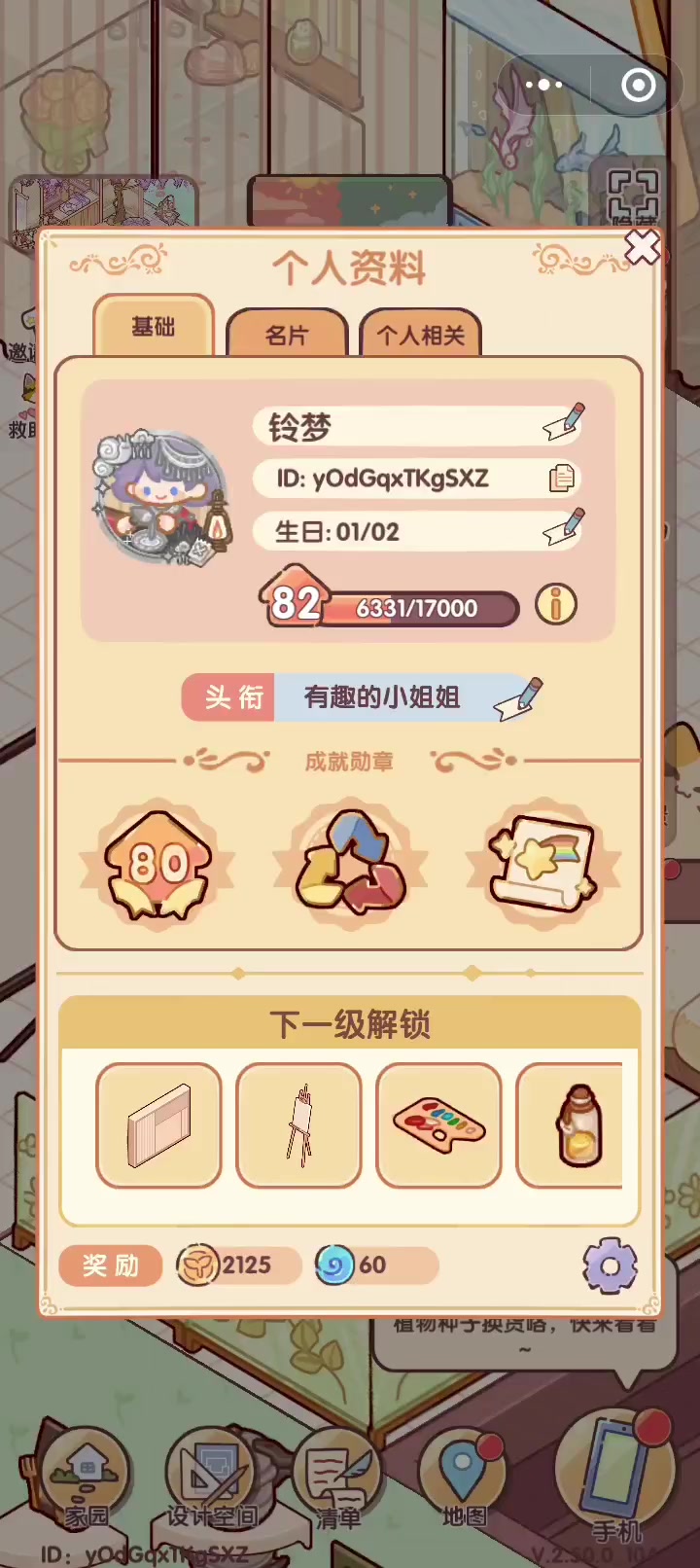Open the mini program more options menu
The width and height of the screenshot is (700, 1568).
tap(543, 86)
